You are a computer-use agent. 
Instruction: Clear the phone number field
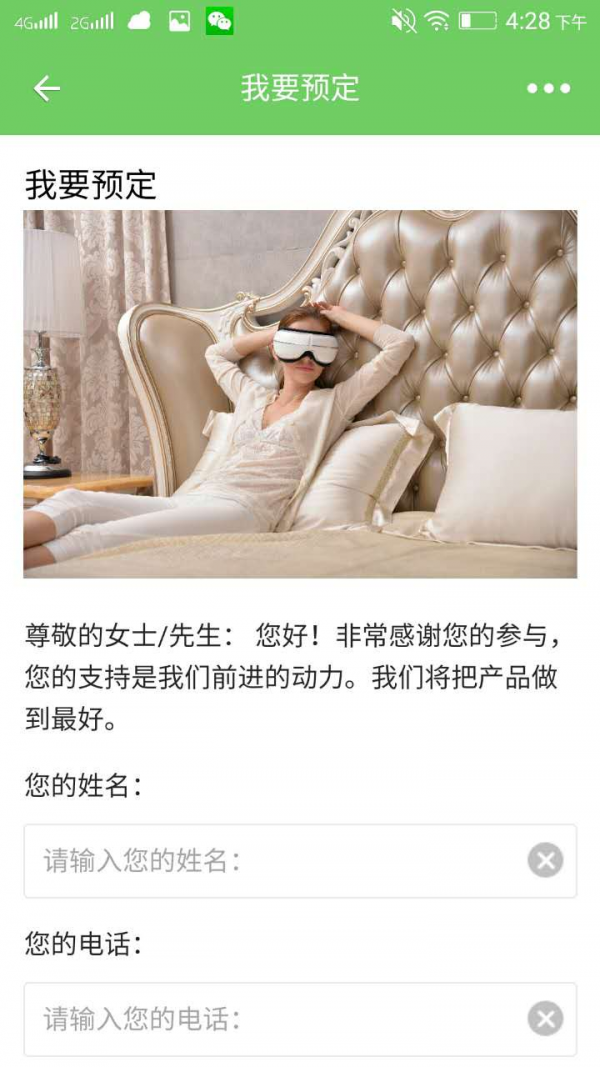545,1019
